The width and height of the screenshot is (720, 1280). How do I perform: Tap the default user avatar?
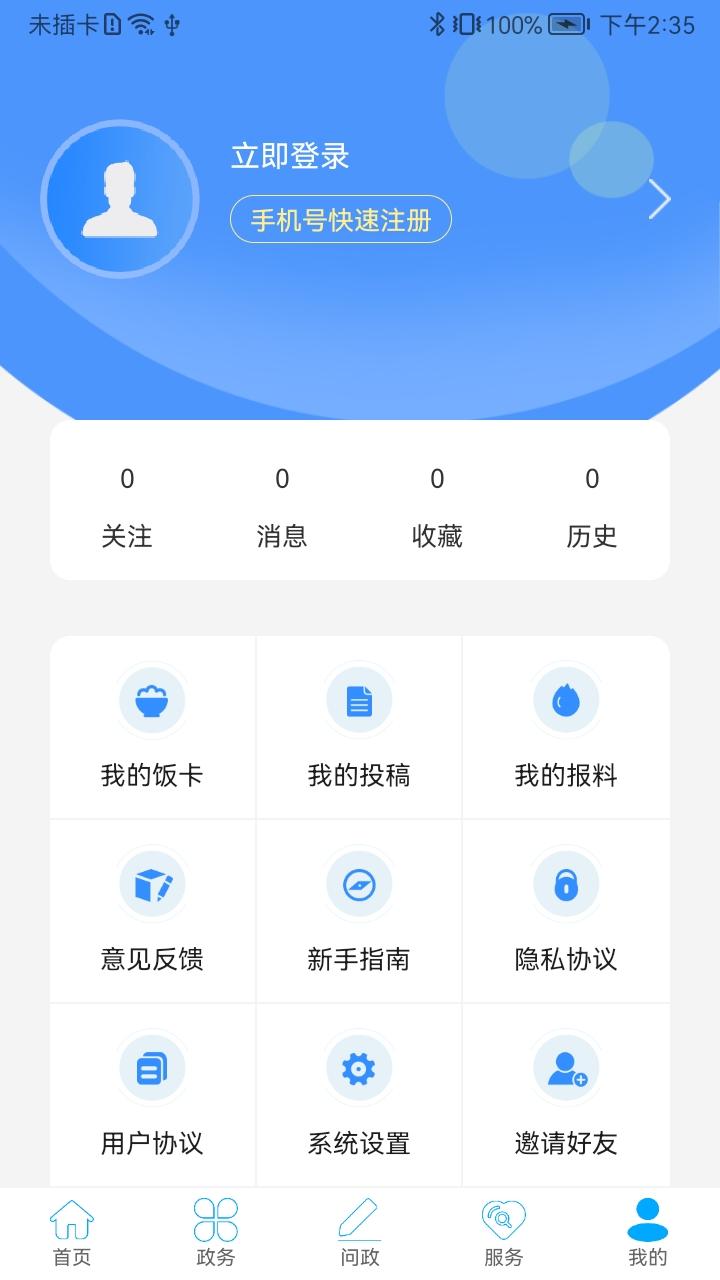[x=120, y=199]
